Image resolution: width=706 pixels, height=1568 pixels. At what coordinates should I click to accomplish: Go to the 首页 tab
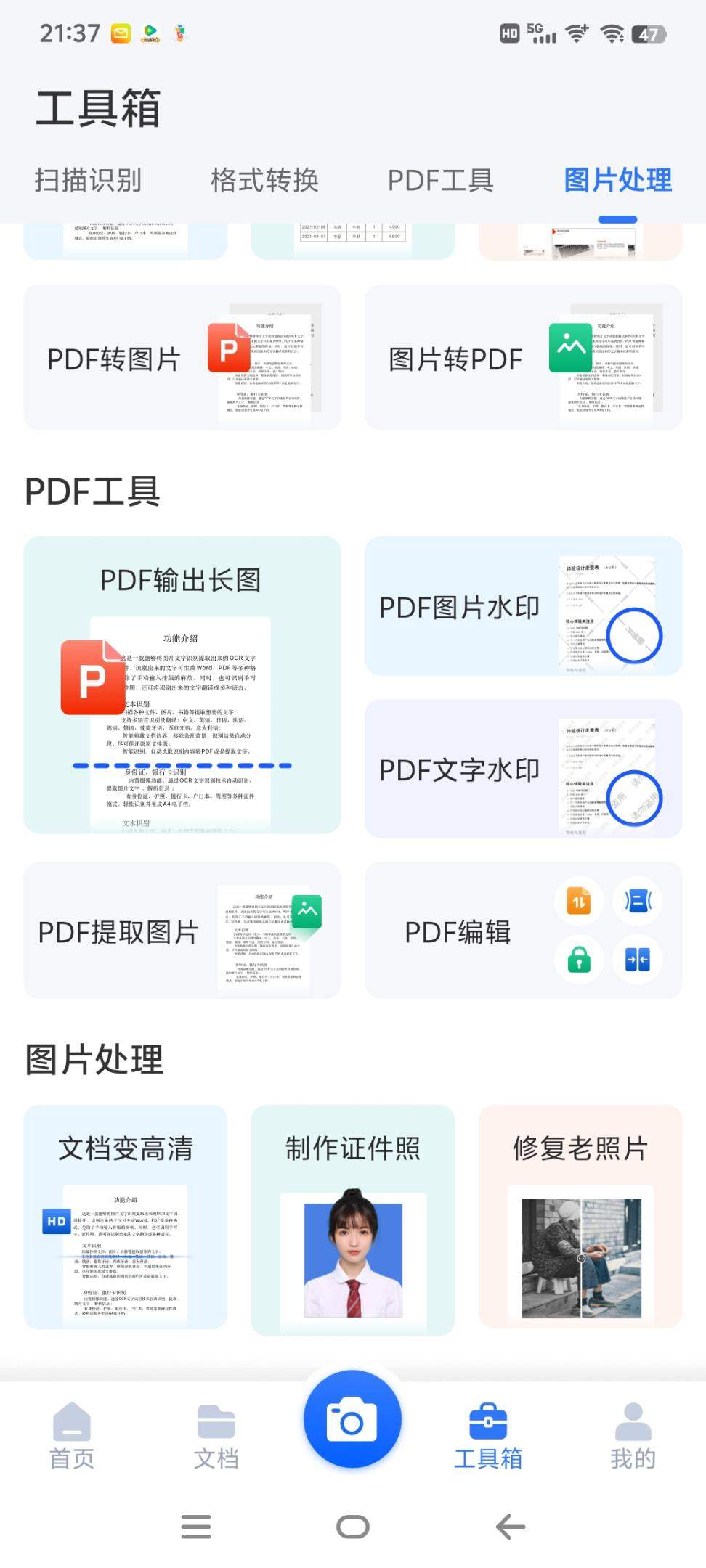(x=72, y=1436)
